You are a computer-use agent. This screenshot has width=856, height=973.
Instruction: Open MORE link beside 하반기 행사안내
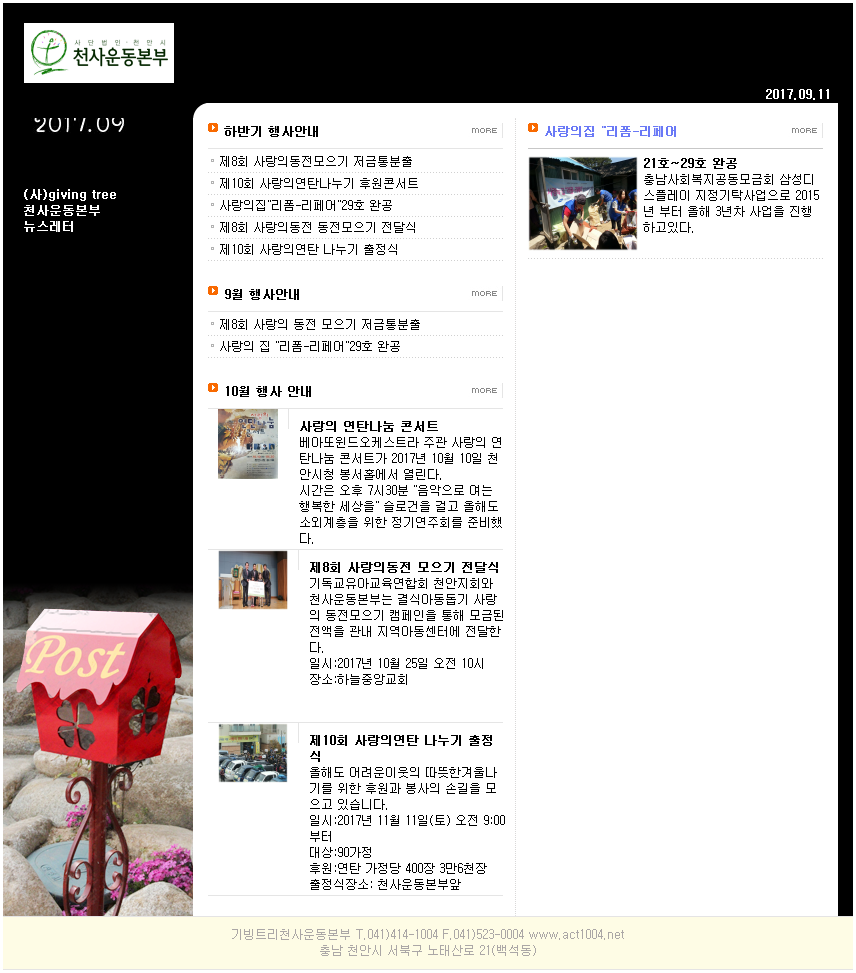tap(484, 130)
